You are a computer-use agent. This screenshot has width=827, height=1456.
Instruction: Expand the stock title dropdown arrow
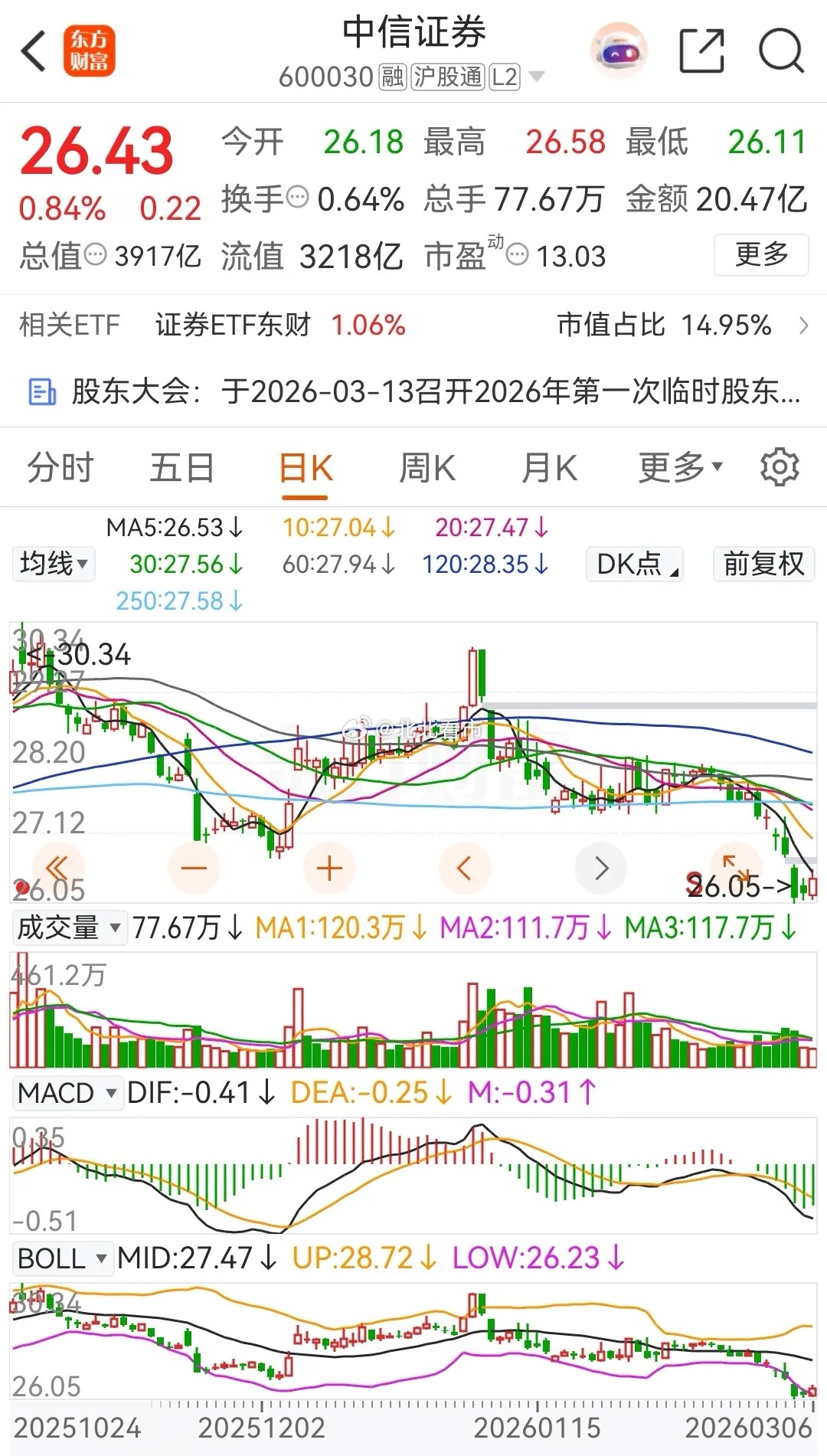(537, 77)
